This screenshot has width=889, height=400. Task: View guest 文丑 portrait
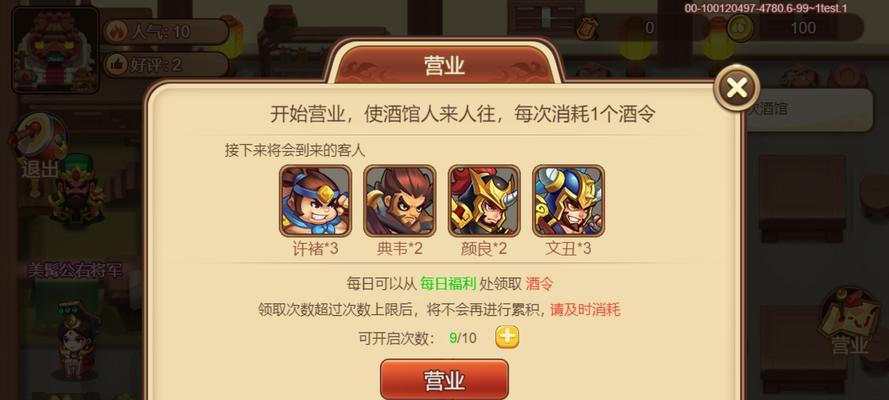568,200
